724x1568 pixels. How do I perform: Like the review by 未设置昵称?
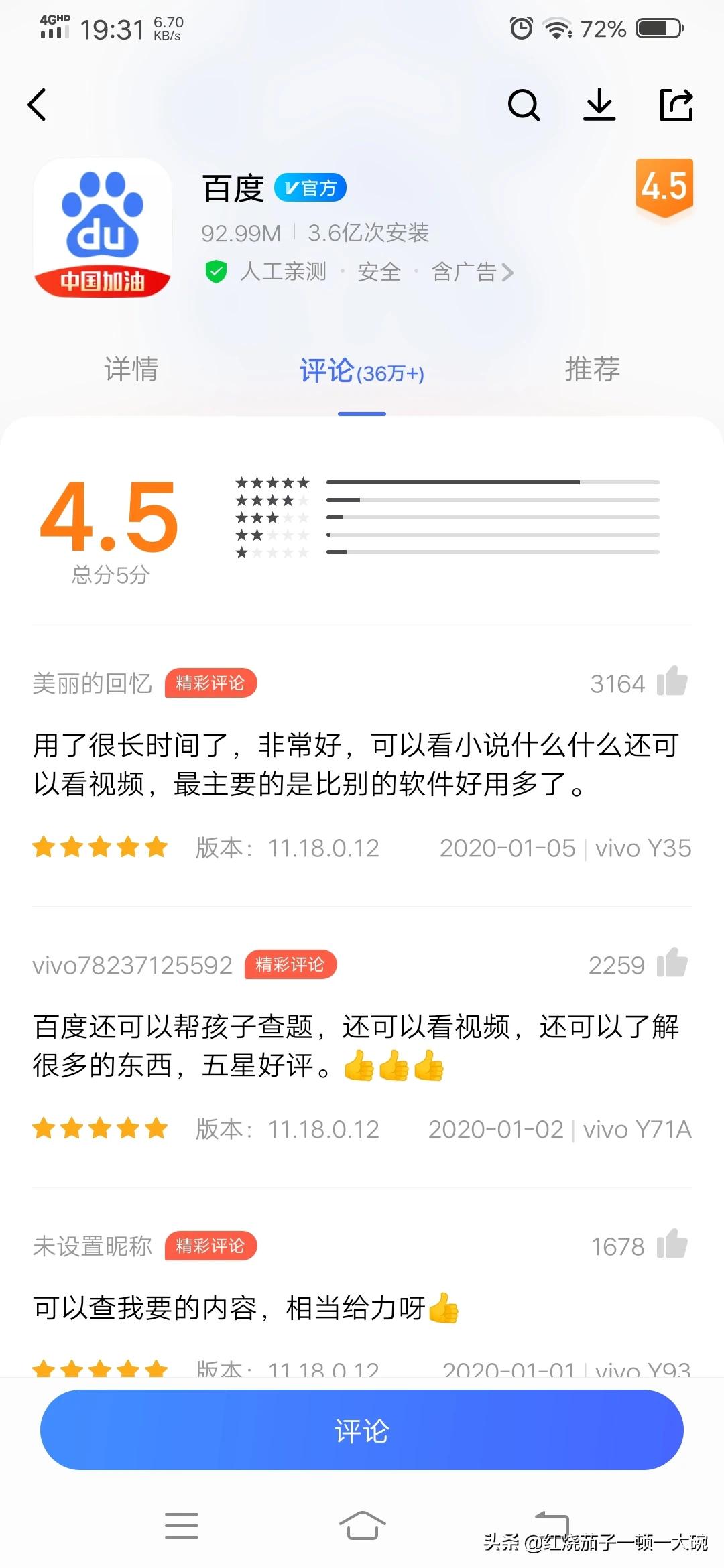coord(672,1245)
